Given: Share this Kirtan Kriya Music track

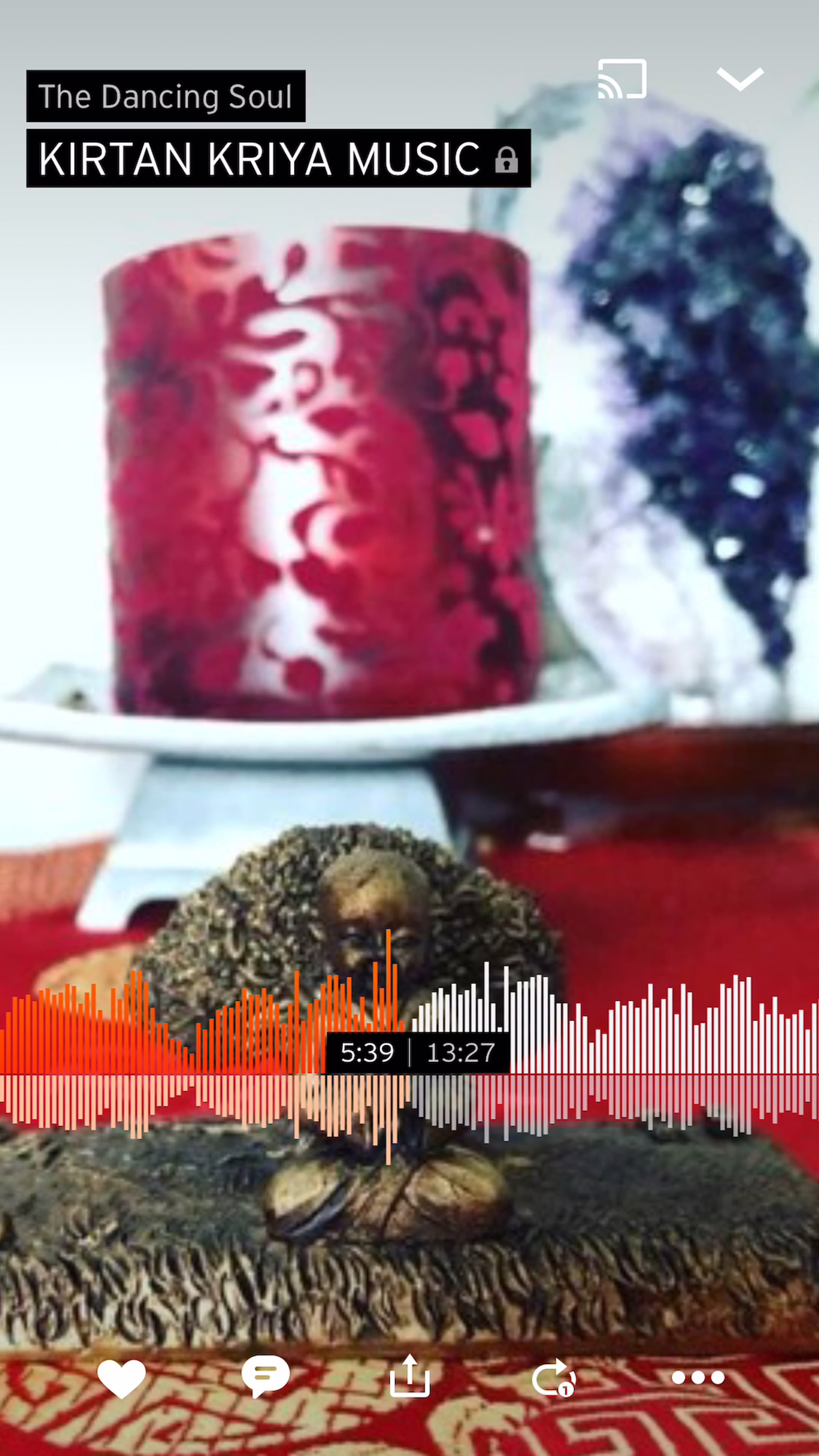Looking at the screenshot, I should [410, 1377].
